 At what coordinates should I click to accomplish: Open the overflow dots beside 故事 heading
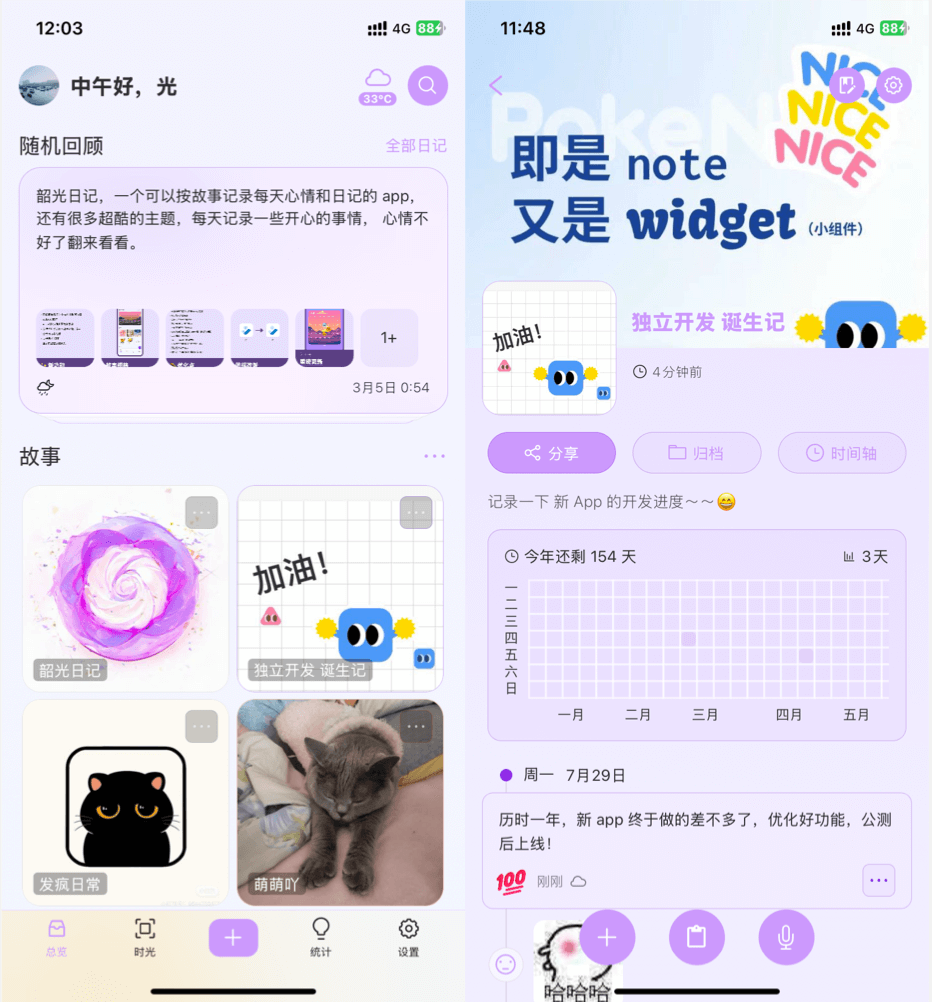click(434, 456)
